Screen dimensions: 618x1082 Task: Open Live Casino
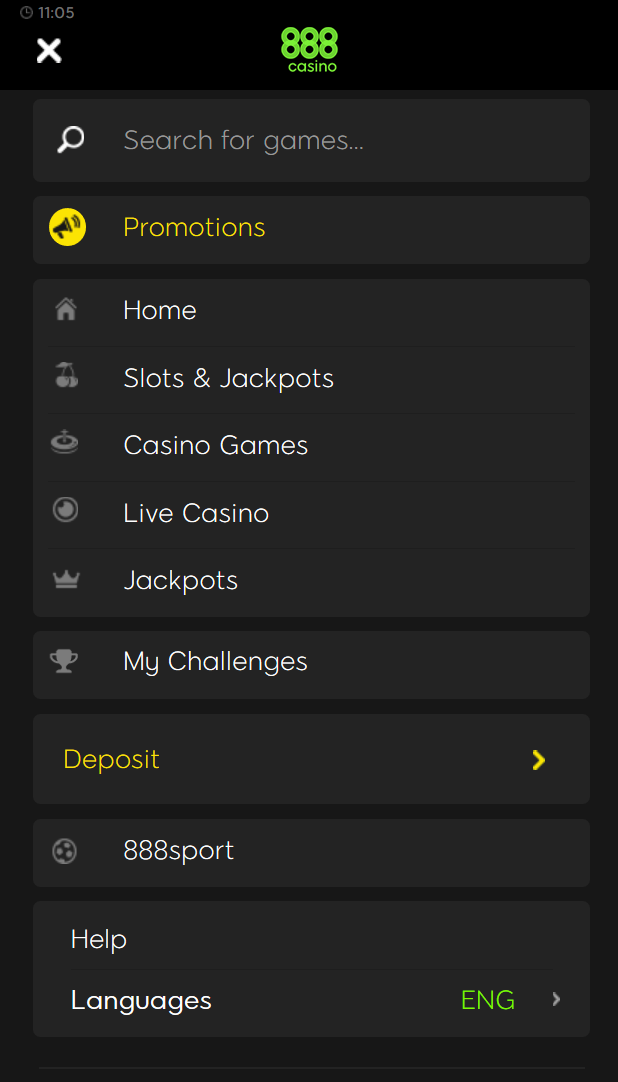click(x=311, y=514)
